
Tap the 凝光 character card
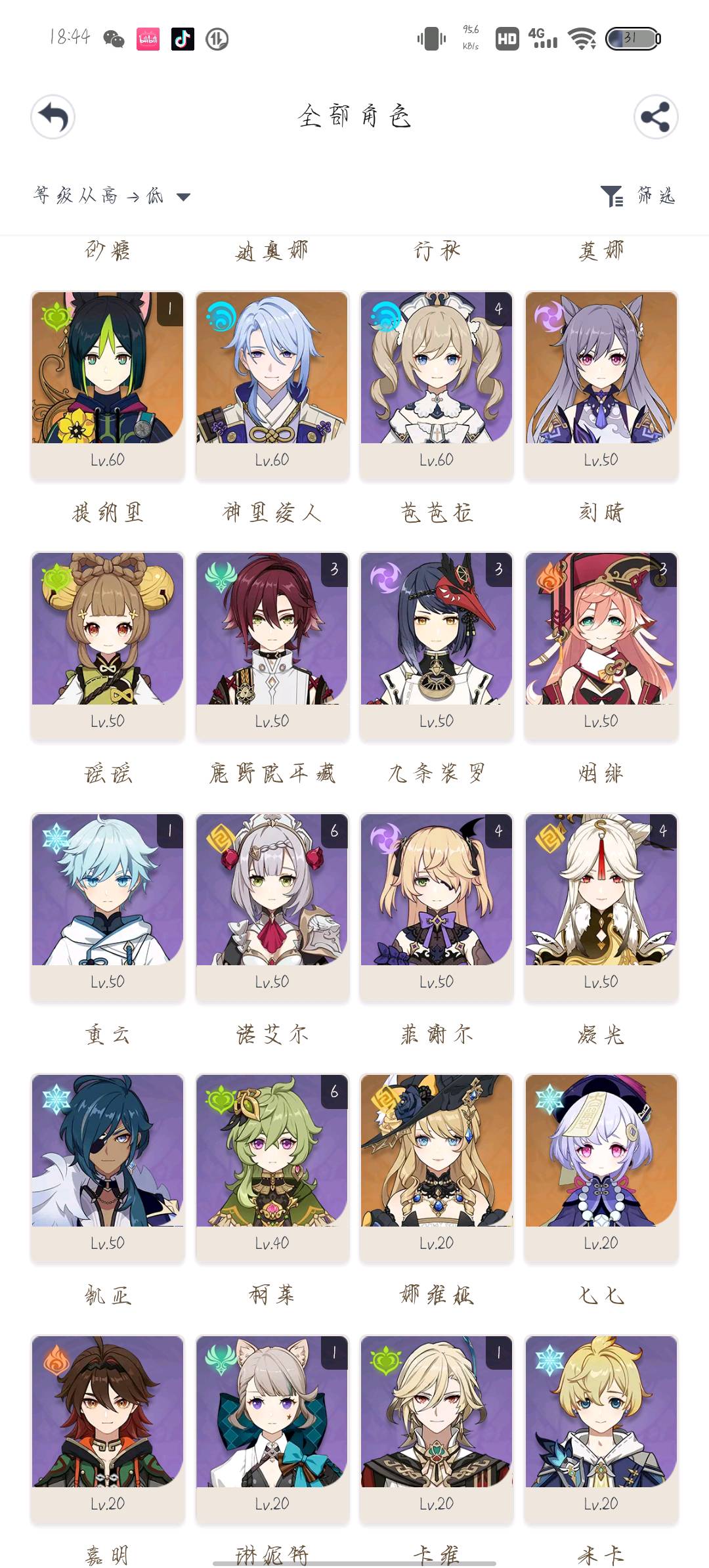coord(601,906)
